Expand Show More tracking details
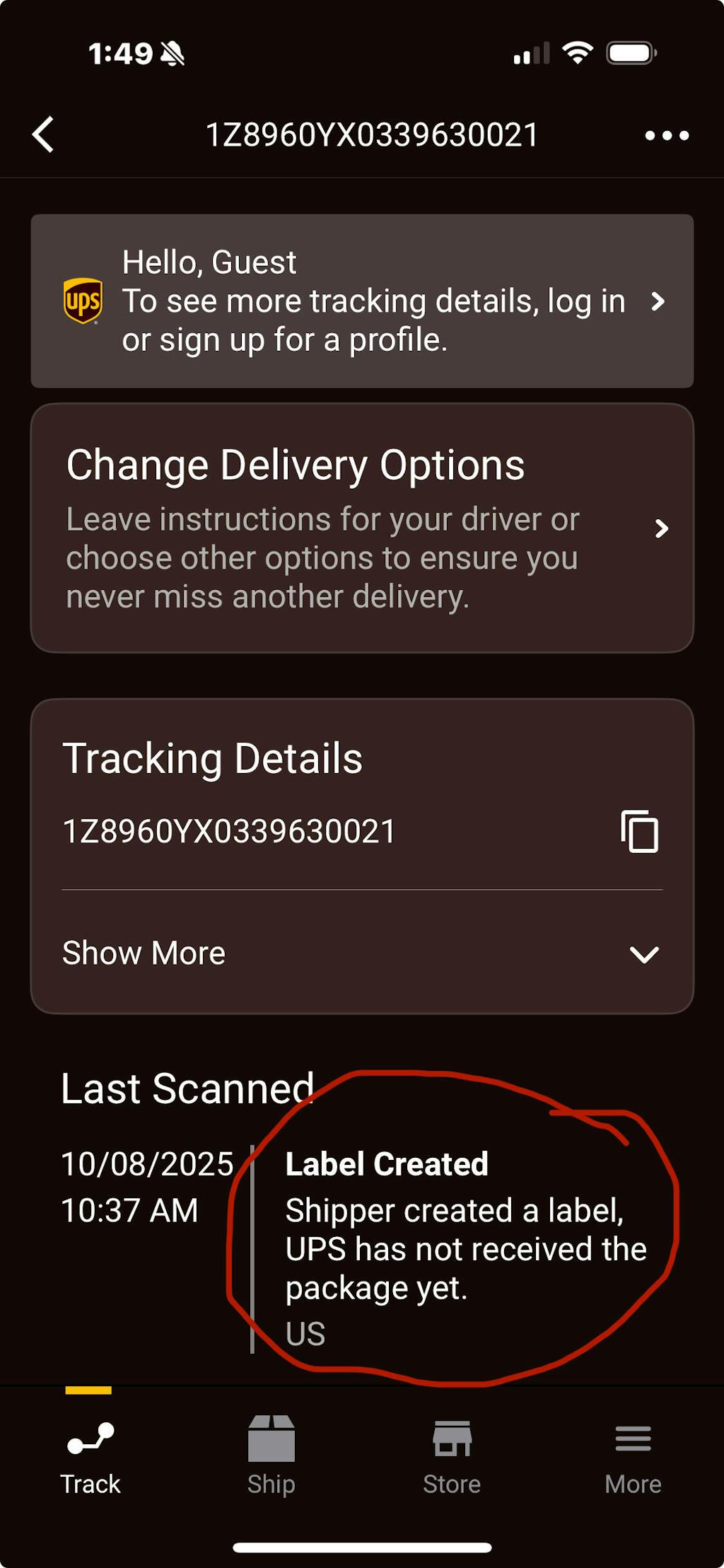Screen dimensions: 724x1568 (x=361, y=953)
